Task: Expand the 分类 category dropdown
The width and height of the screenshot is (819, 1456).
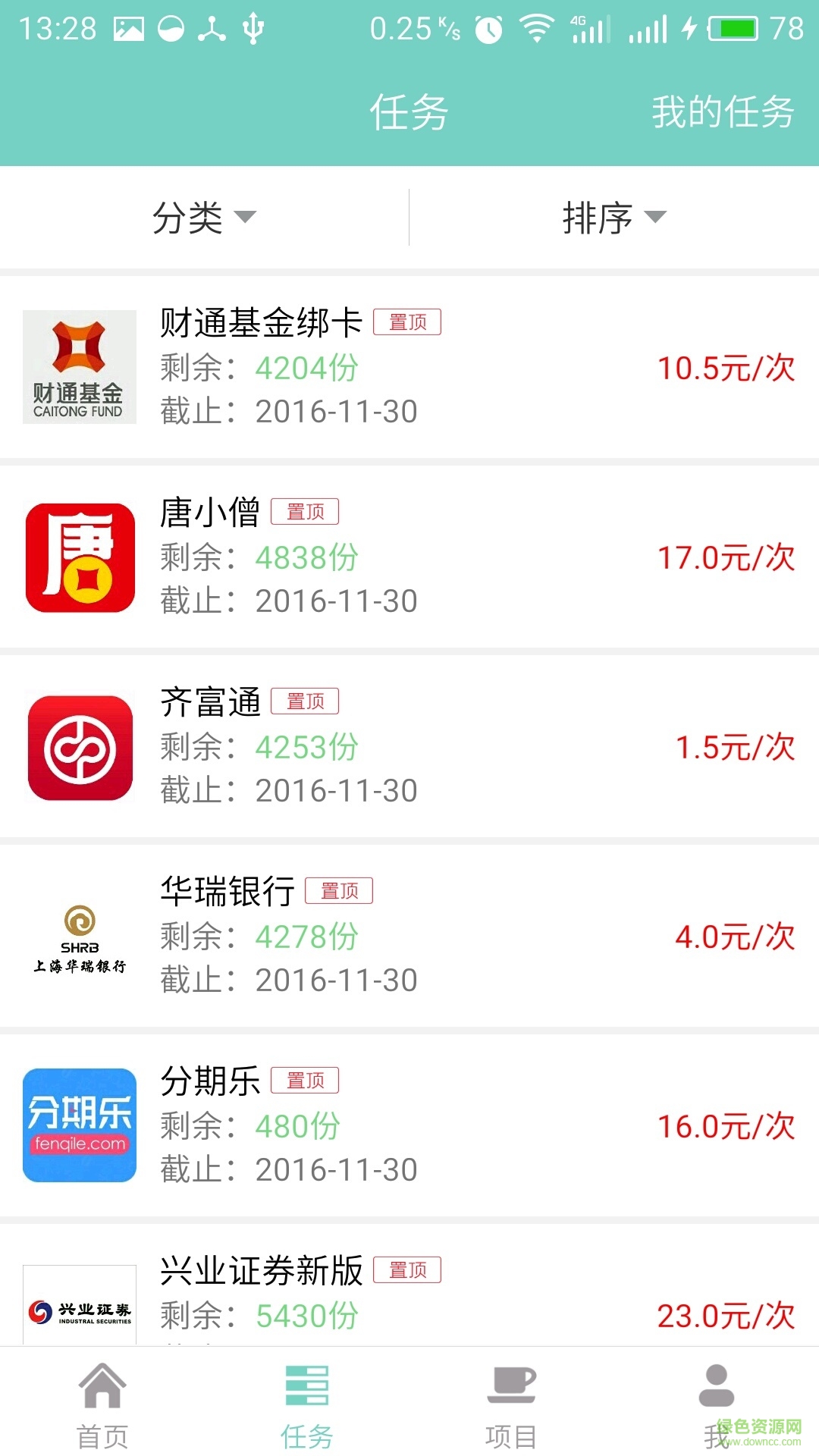Action: click(204, 218)
